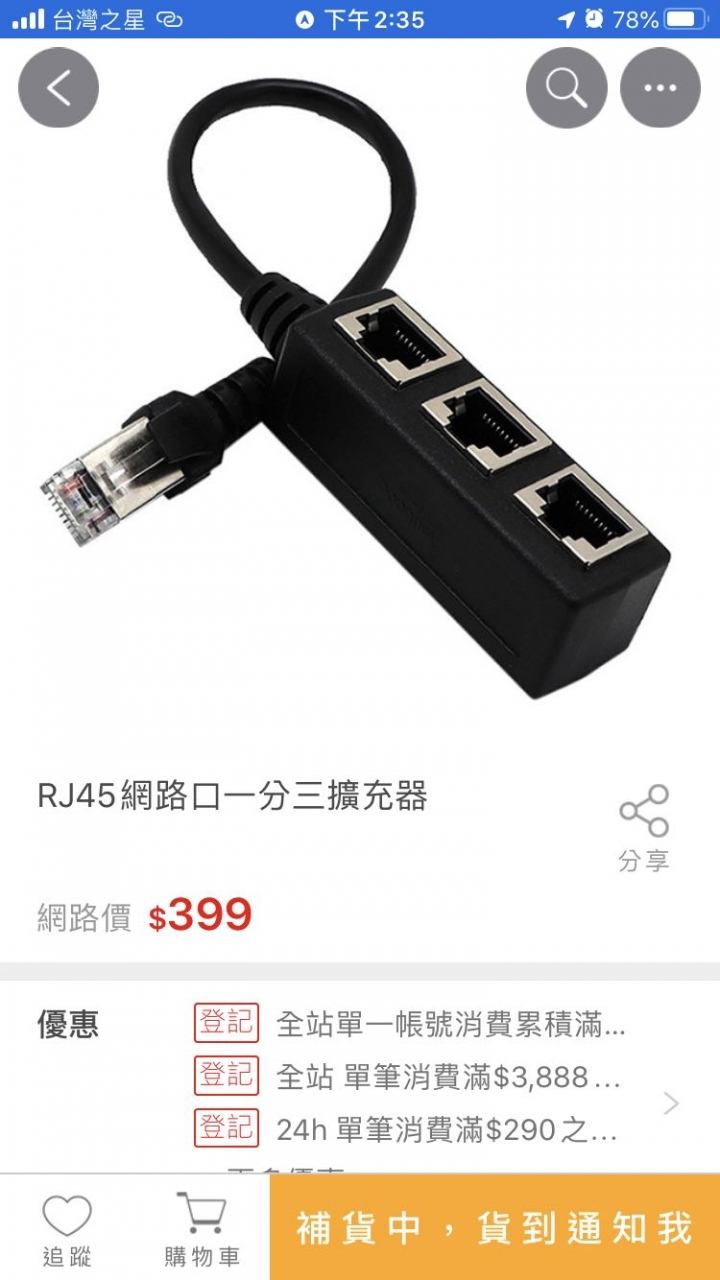Open search with the magnifier icon

[566, 88]
